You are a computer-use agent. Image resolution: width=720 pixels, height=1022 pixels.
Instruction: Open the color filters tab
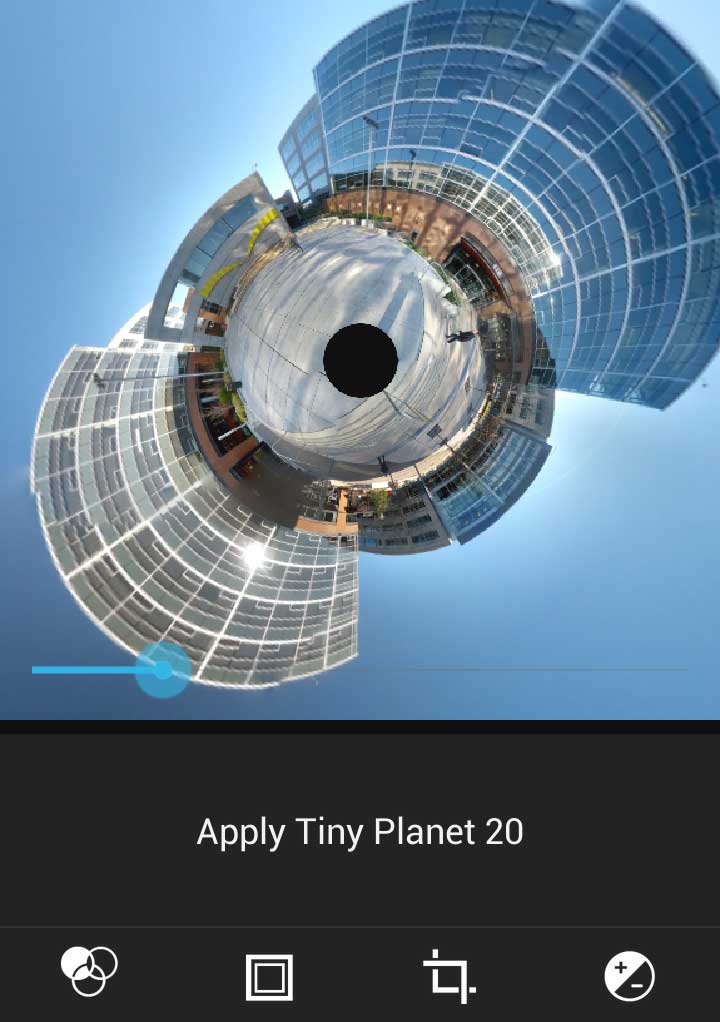tap(89, 973)
